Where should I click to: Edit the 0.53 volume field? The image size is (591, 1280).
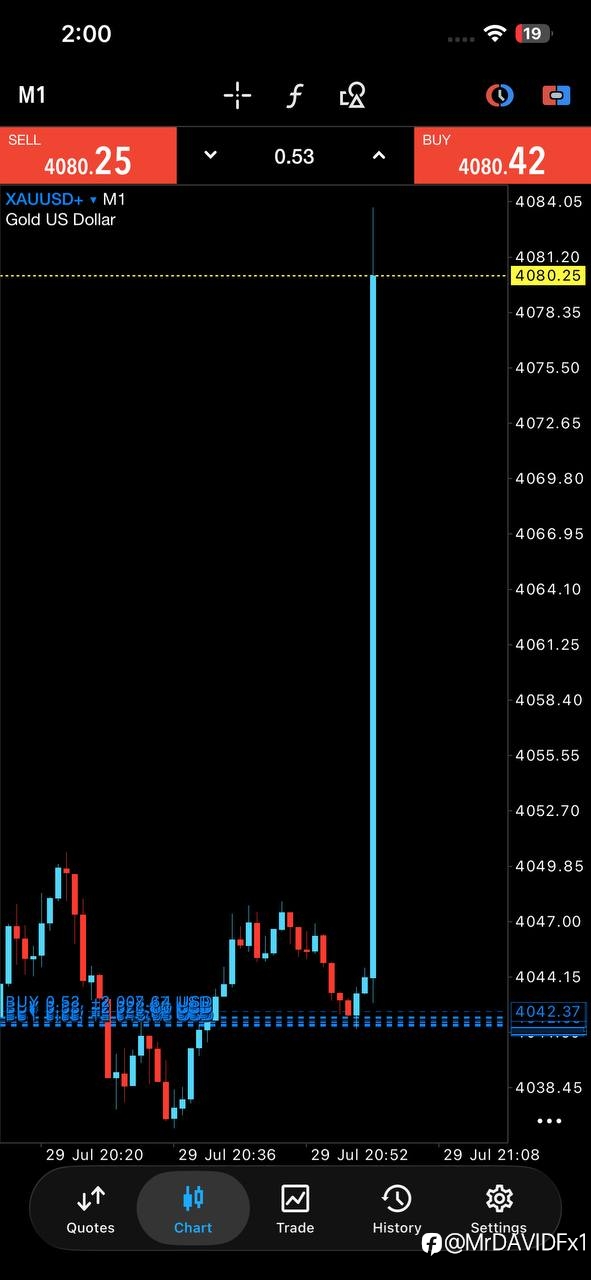(x=294, y=156)
